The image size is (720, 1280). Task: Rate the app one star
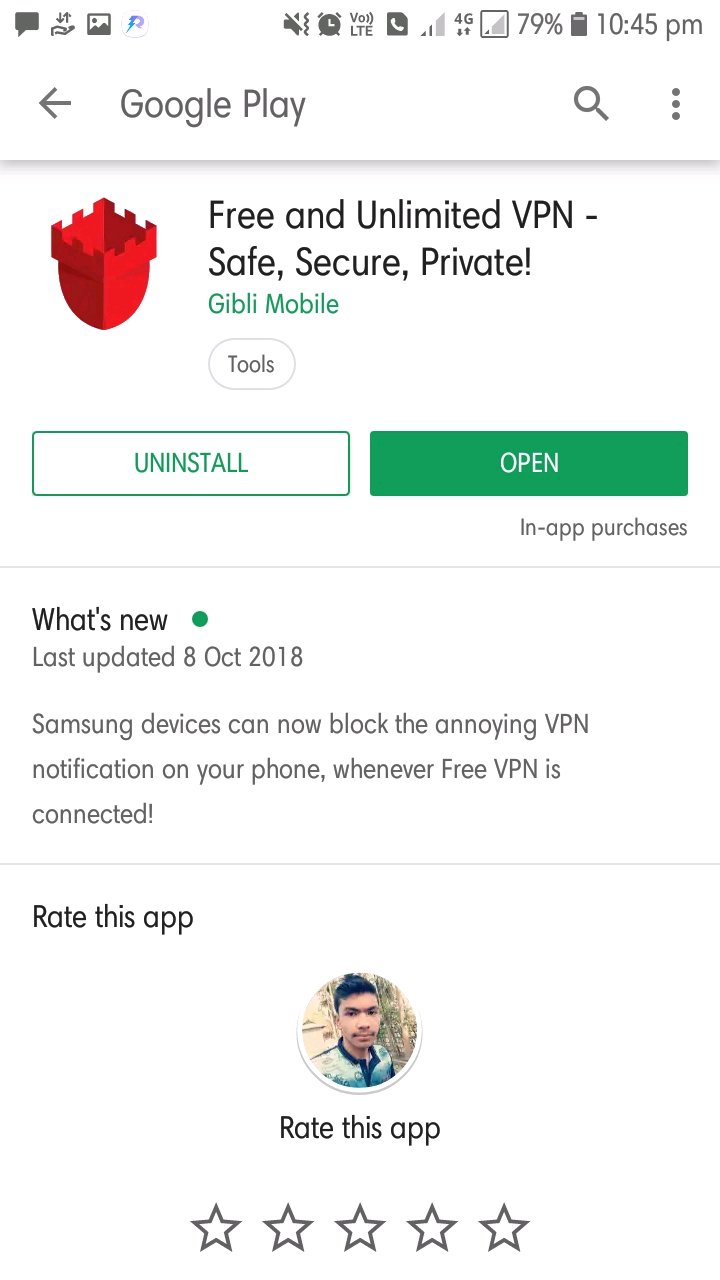point(216,1228)
